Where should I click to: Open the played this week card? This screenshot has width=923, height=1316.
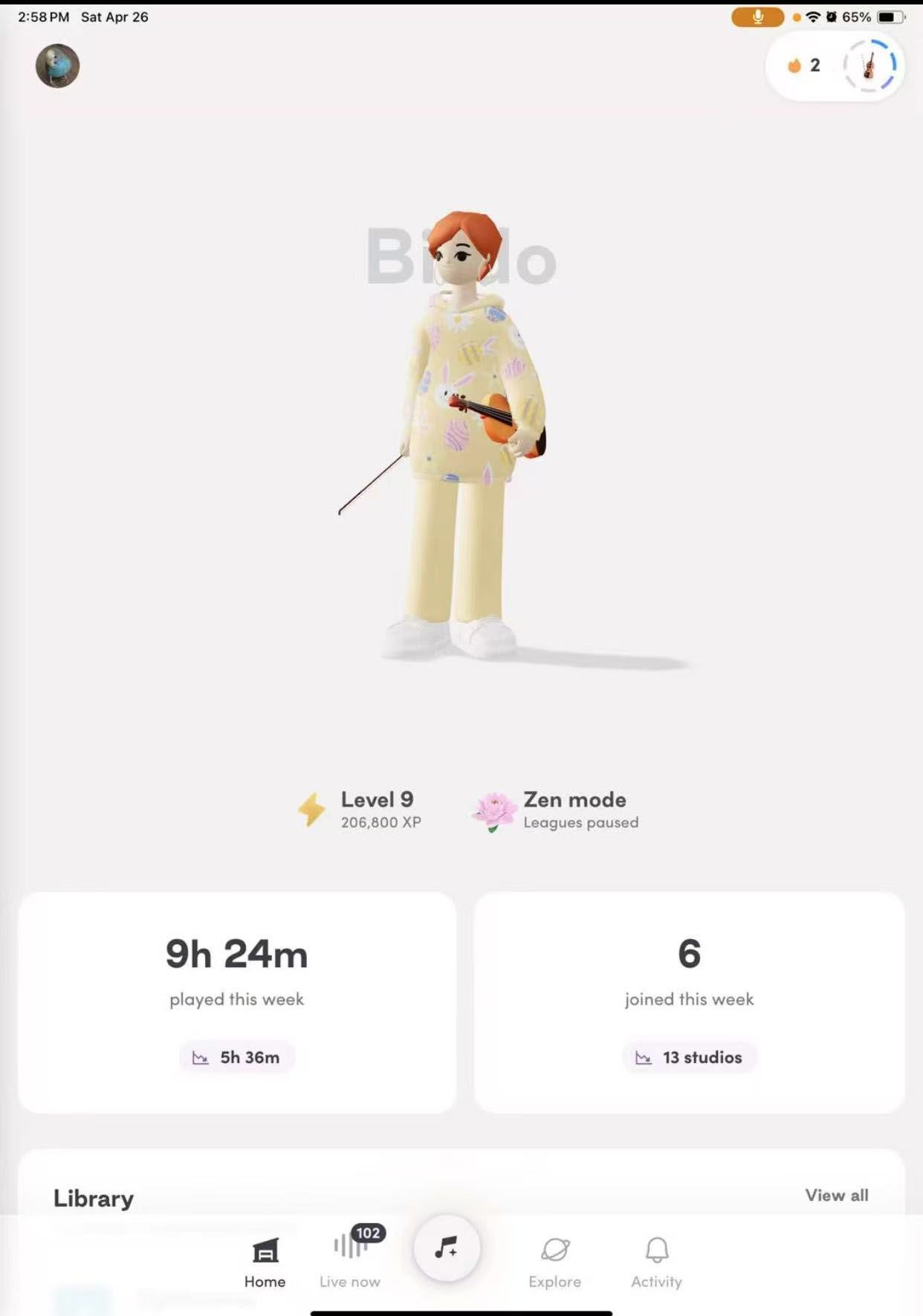tap(236, 1001)
